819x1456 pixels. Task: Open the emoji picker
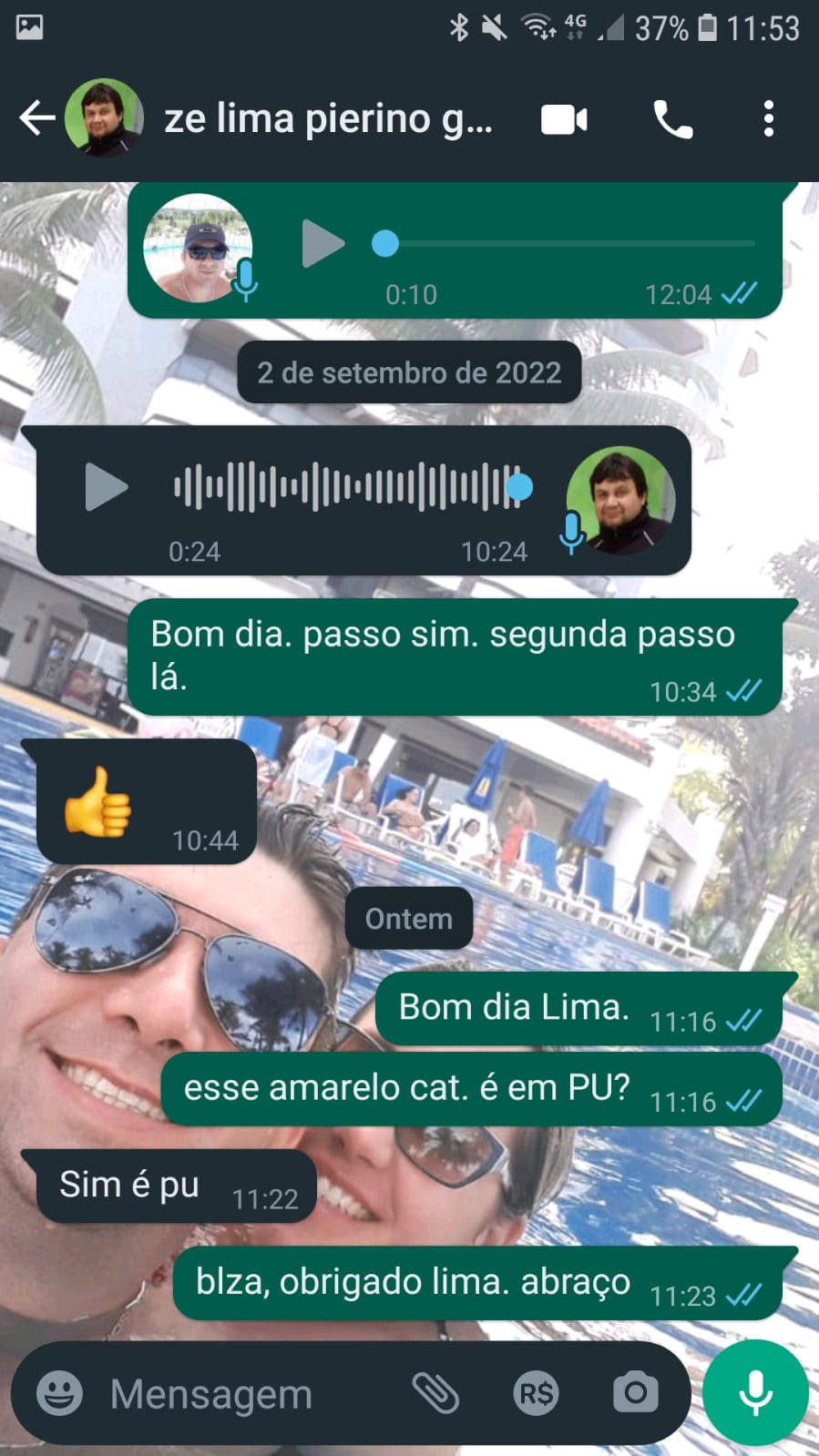59,1393
